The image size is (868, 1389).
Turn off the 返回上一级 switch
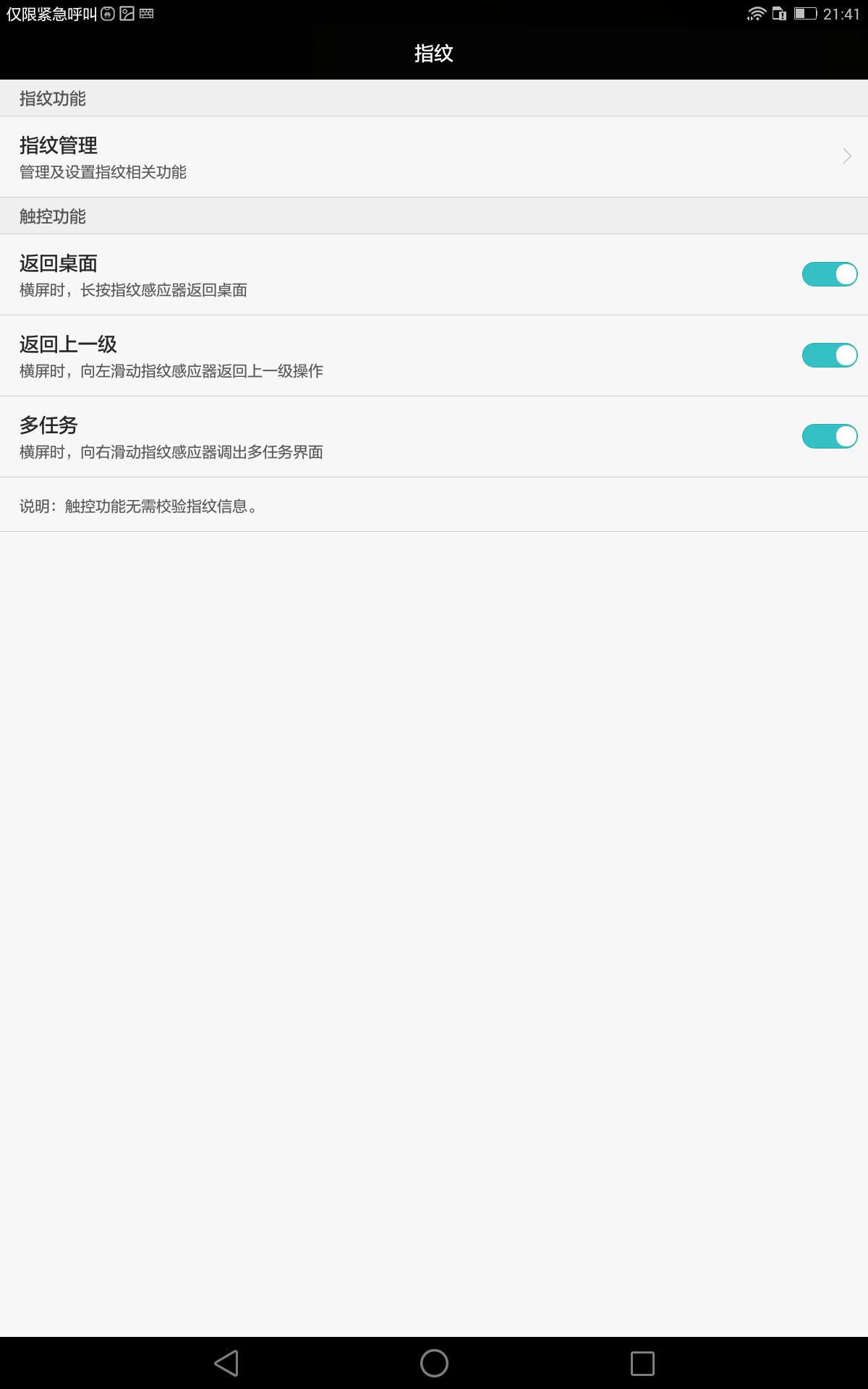829,354
